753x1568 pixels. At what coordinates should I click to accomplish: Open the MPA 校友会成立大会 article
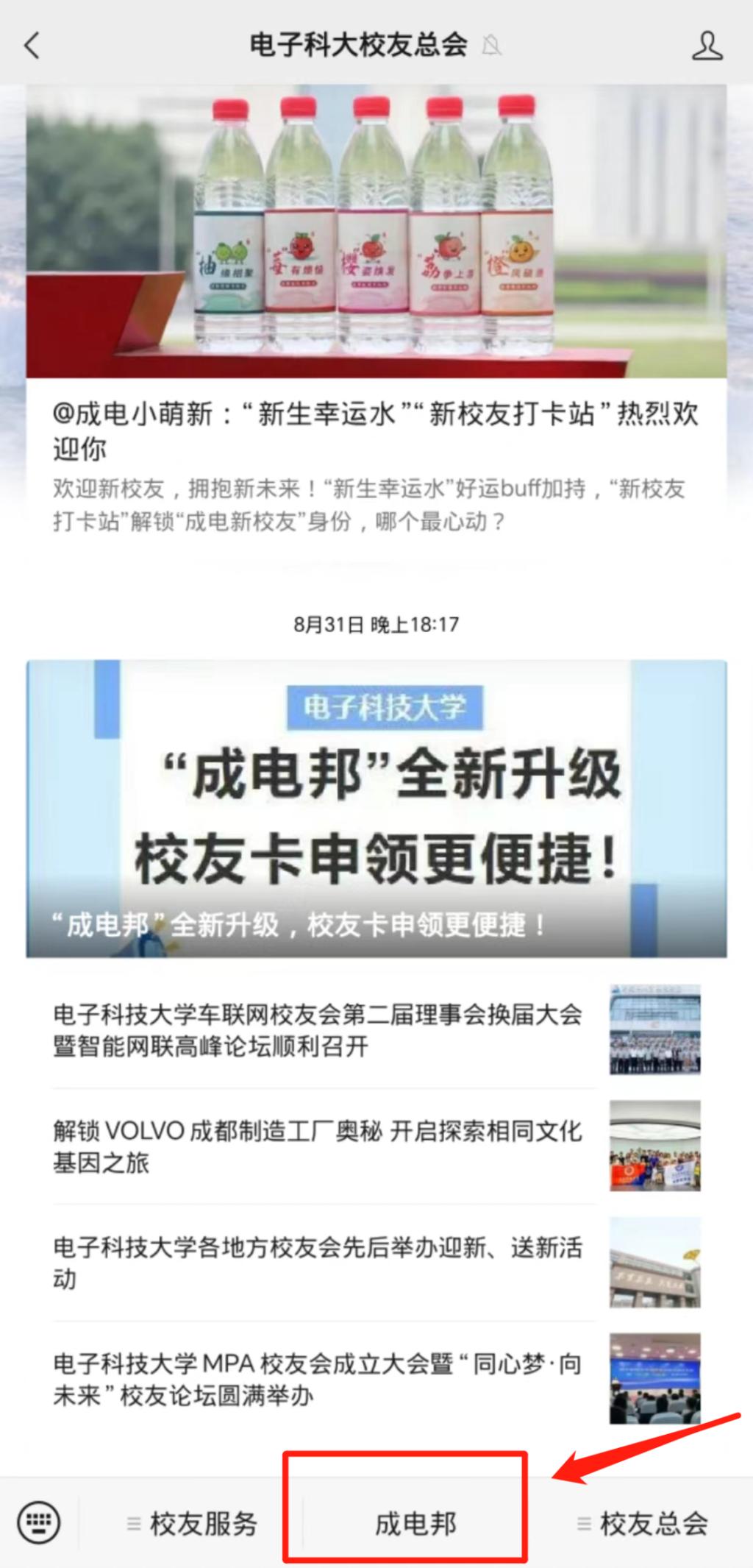318,1380
